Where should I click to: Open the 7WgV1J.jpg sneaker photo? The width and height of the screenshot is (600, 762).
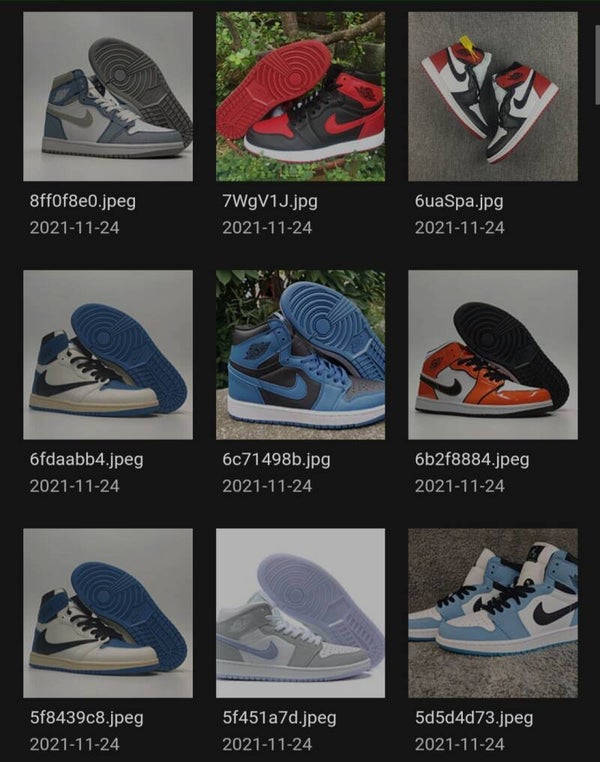tap(300, 96)
